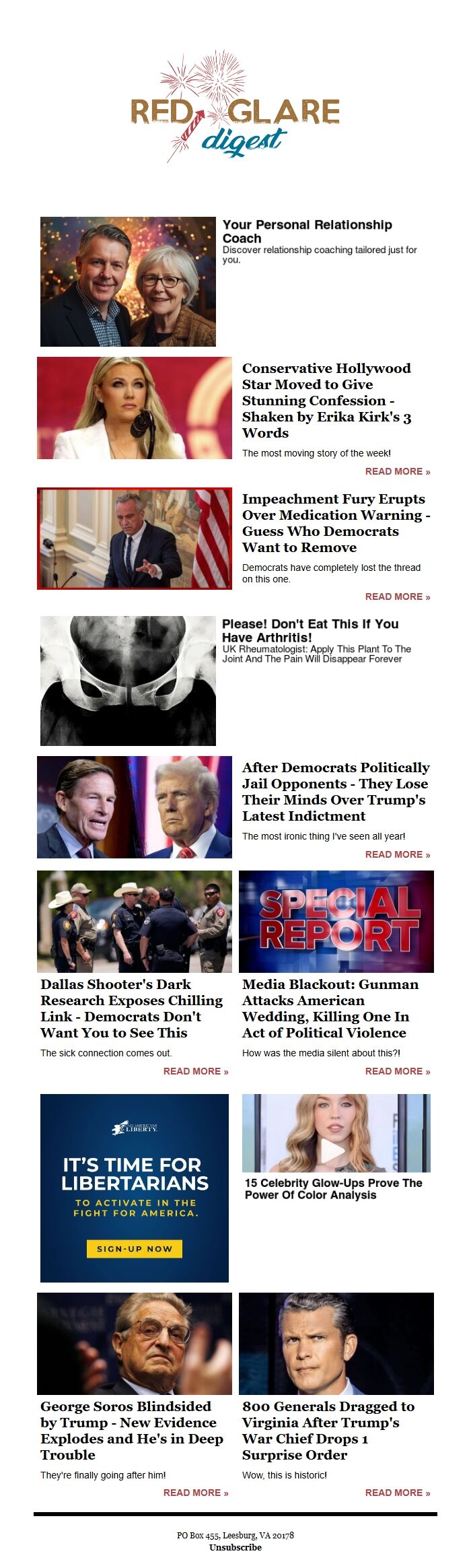This screenshot has width=471, height=1568.
Task: Unsubscribe from this newsletter
Action: (x=235, y=1547)
